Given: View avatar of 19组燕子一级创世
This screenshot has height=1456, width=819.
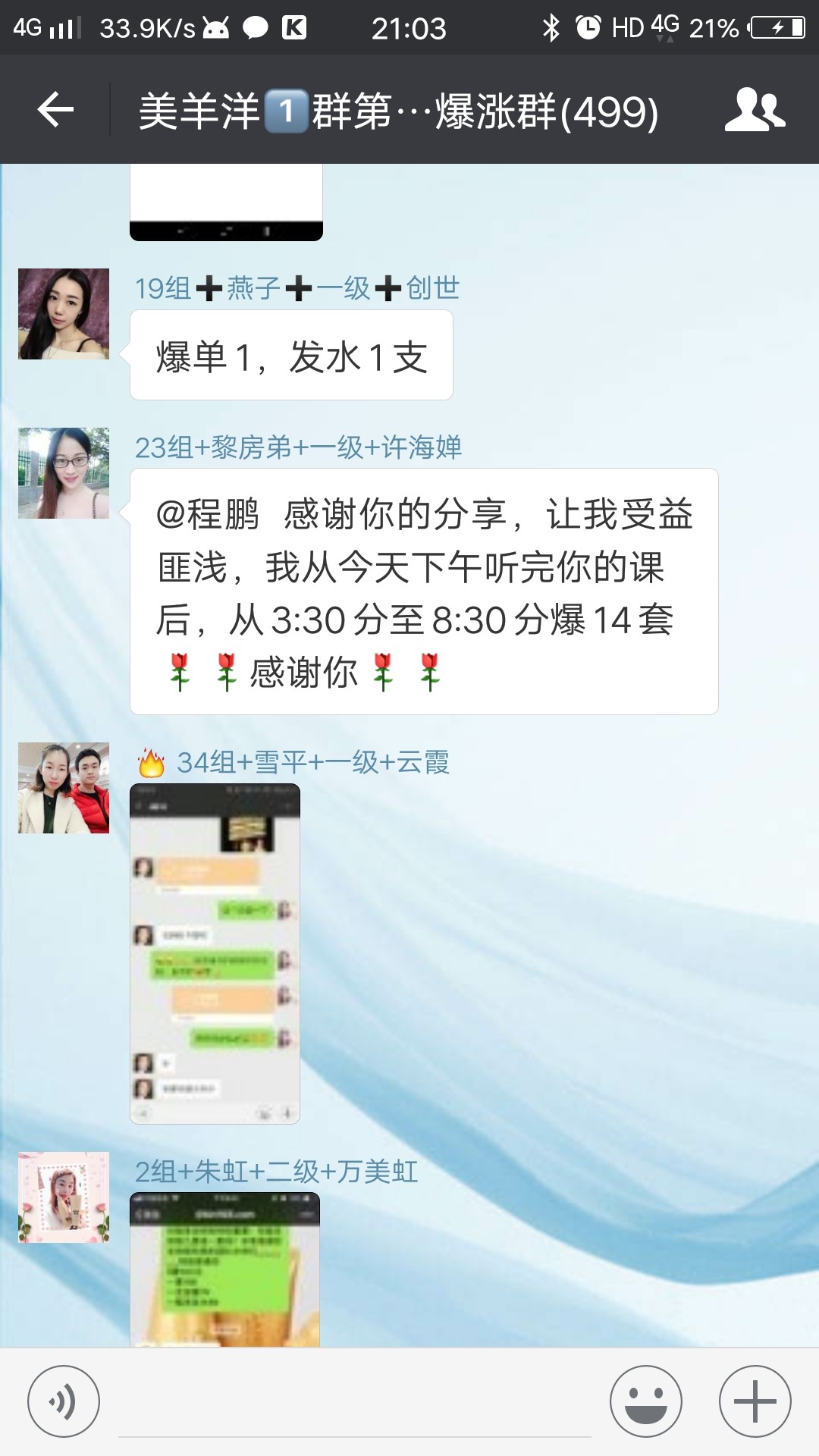Looking at the screenshot, I should click(64, 314).
